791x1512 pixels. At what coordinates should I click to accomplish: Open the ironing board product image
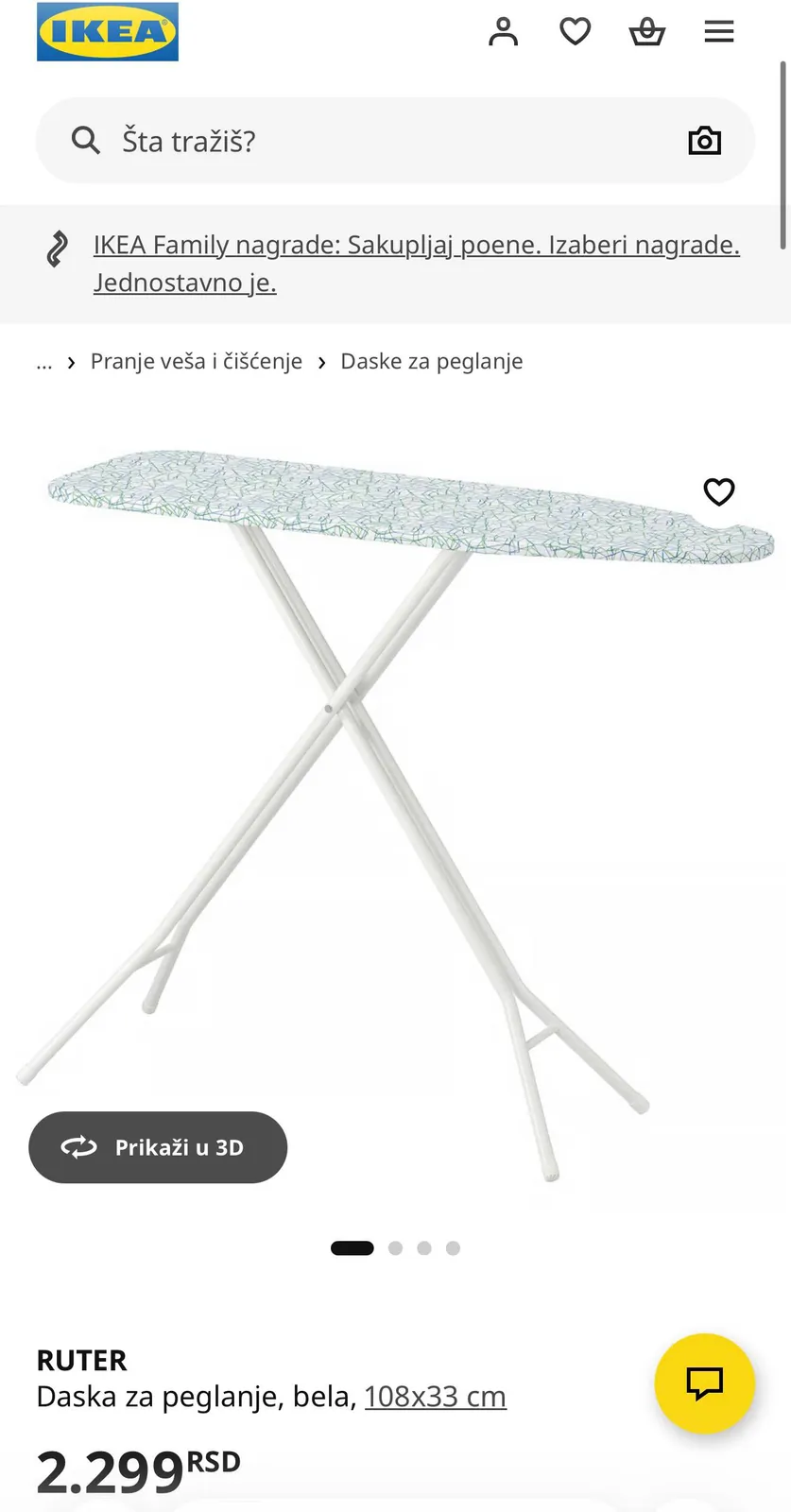click(x=395, y=813)
